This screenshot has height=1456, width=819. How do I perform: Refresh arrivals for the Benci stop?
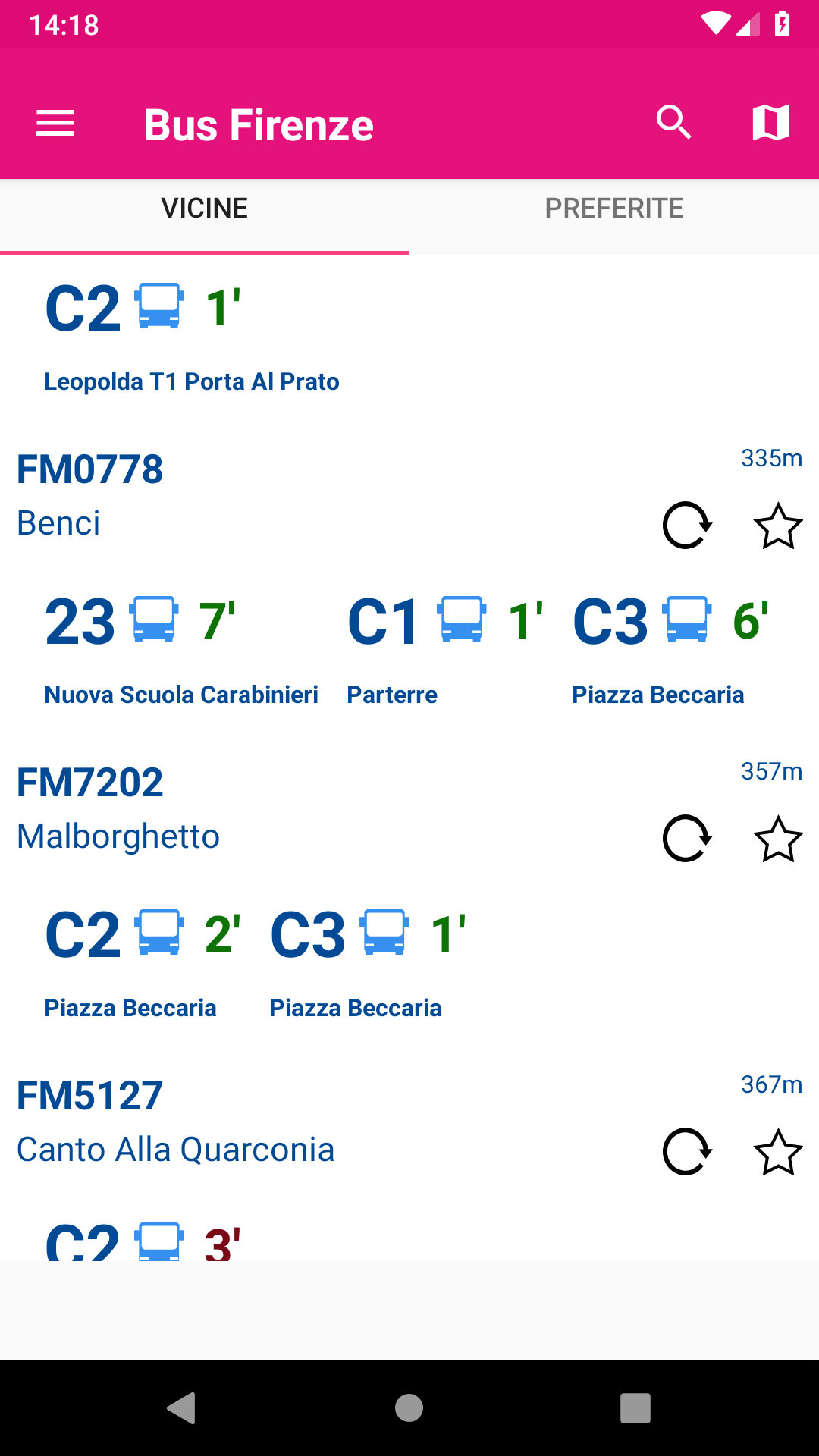[x=687, y=525]
